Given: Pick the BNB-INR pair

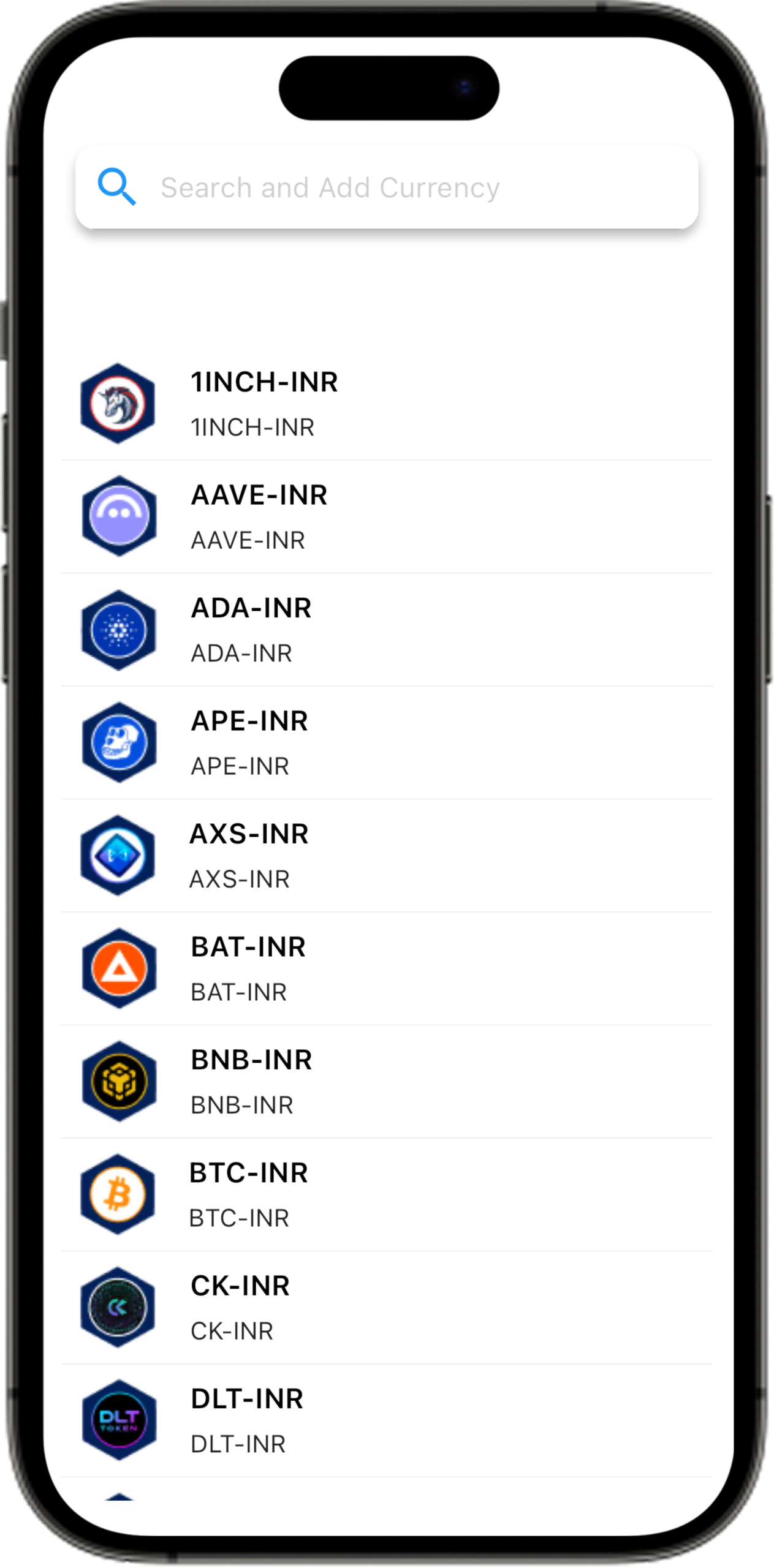Looking at the screenshot, I should click(x=386, y=1082).
